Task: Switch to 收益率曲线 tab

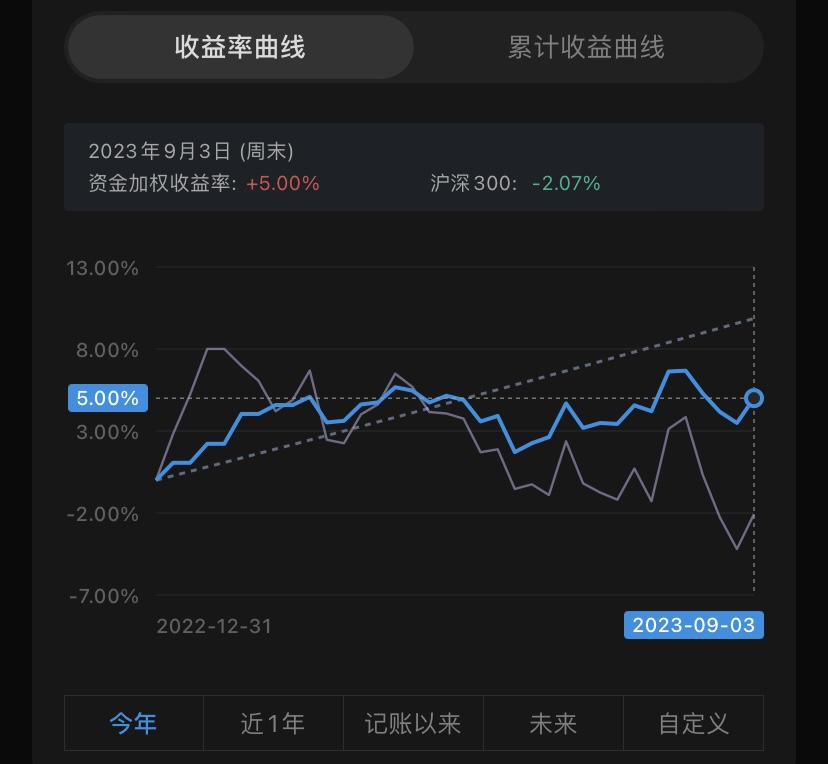Action: tap(240, 47)
